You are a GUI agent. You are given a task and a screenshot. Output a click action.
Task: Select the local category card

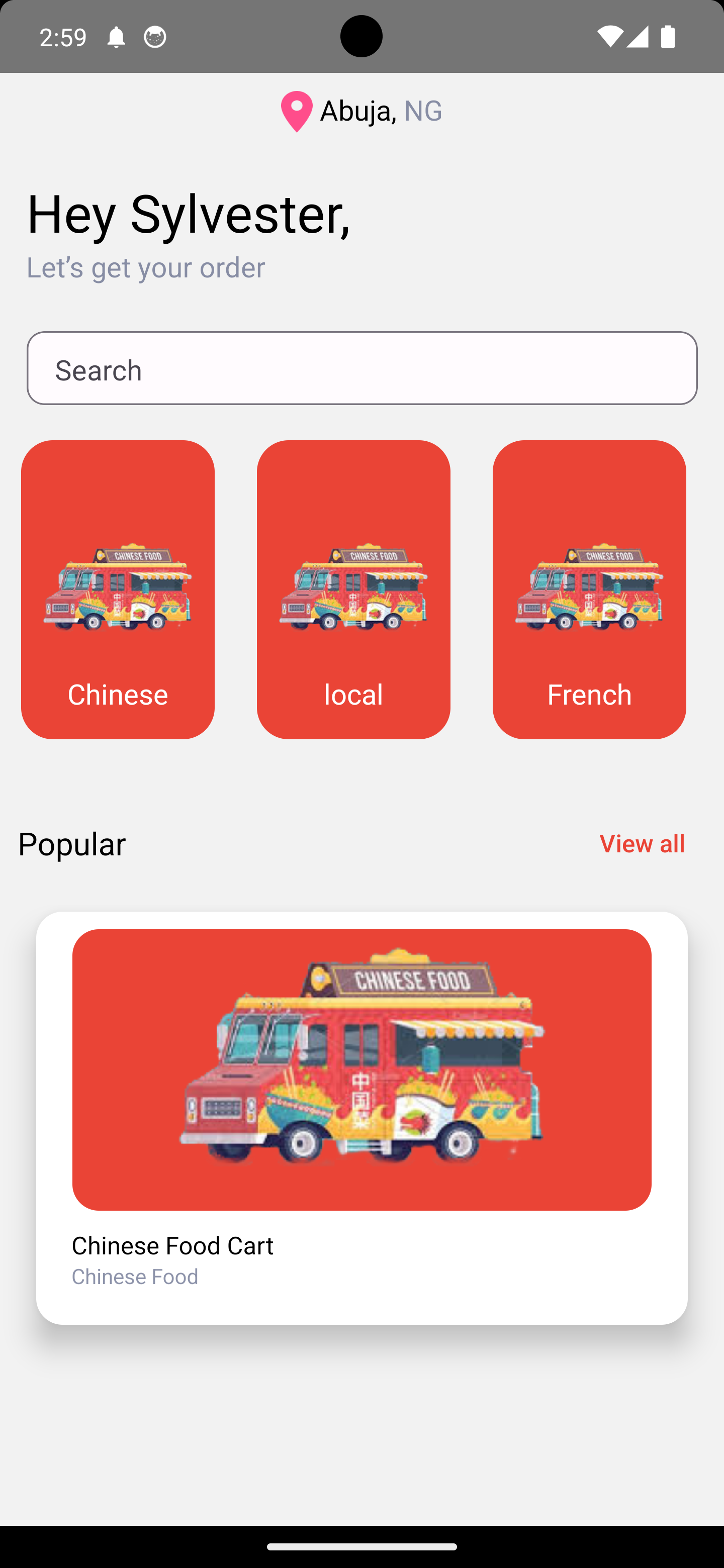coord(353,589)
